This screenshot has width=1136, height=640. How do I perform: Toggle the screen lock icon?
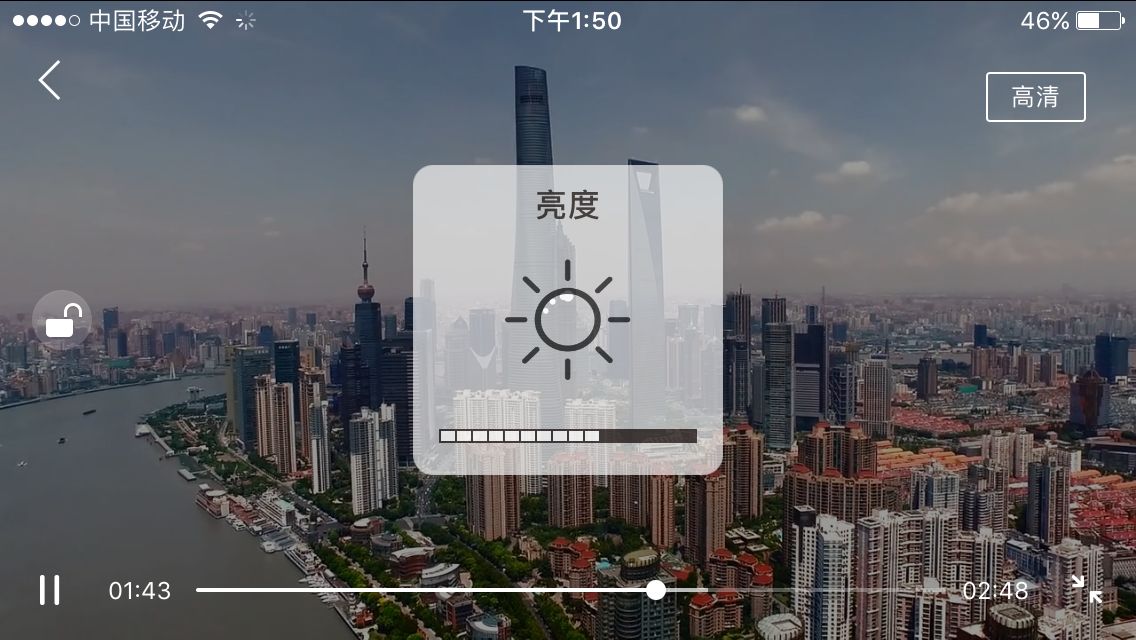click(x=62, y=320)
